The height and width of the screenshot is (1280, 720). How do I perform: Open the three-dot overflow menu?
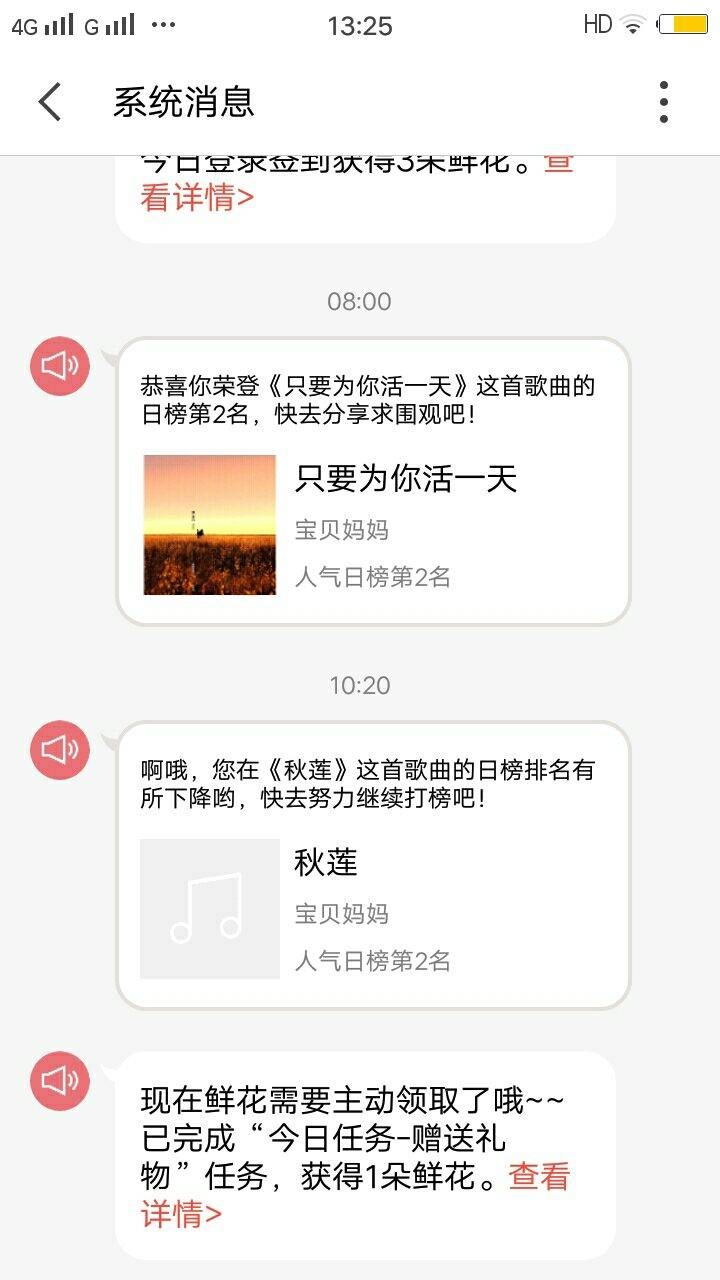pos(664,102)
